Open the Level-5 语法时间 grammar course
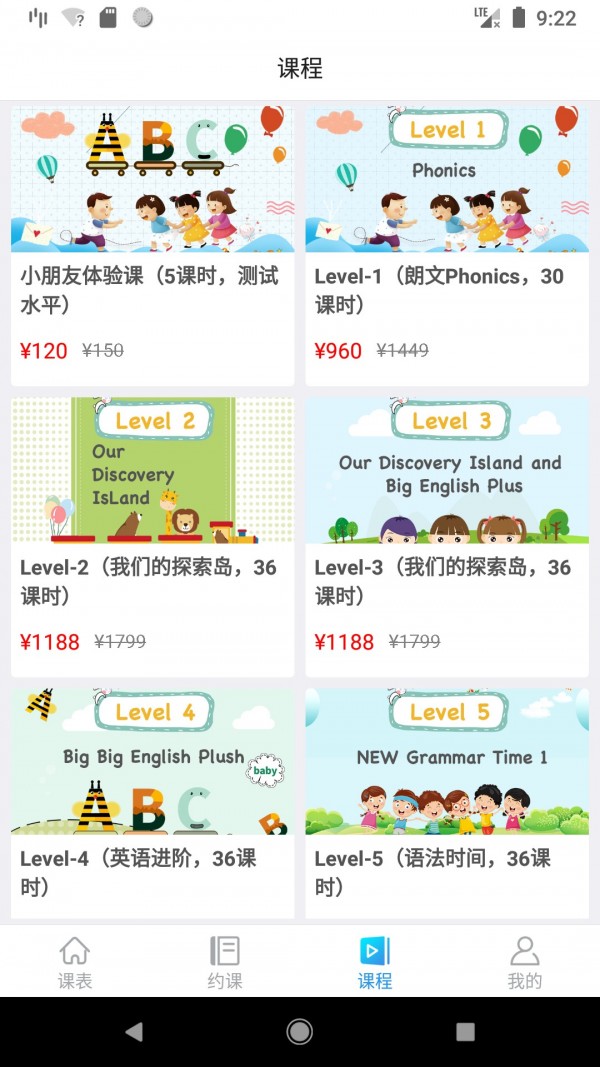 pos(447,800)
